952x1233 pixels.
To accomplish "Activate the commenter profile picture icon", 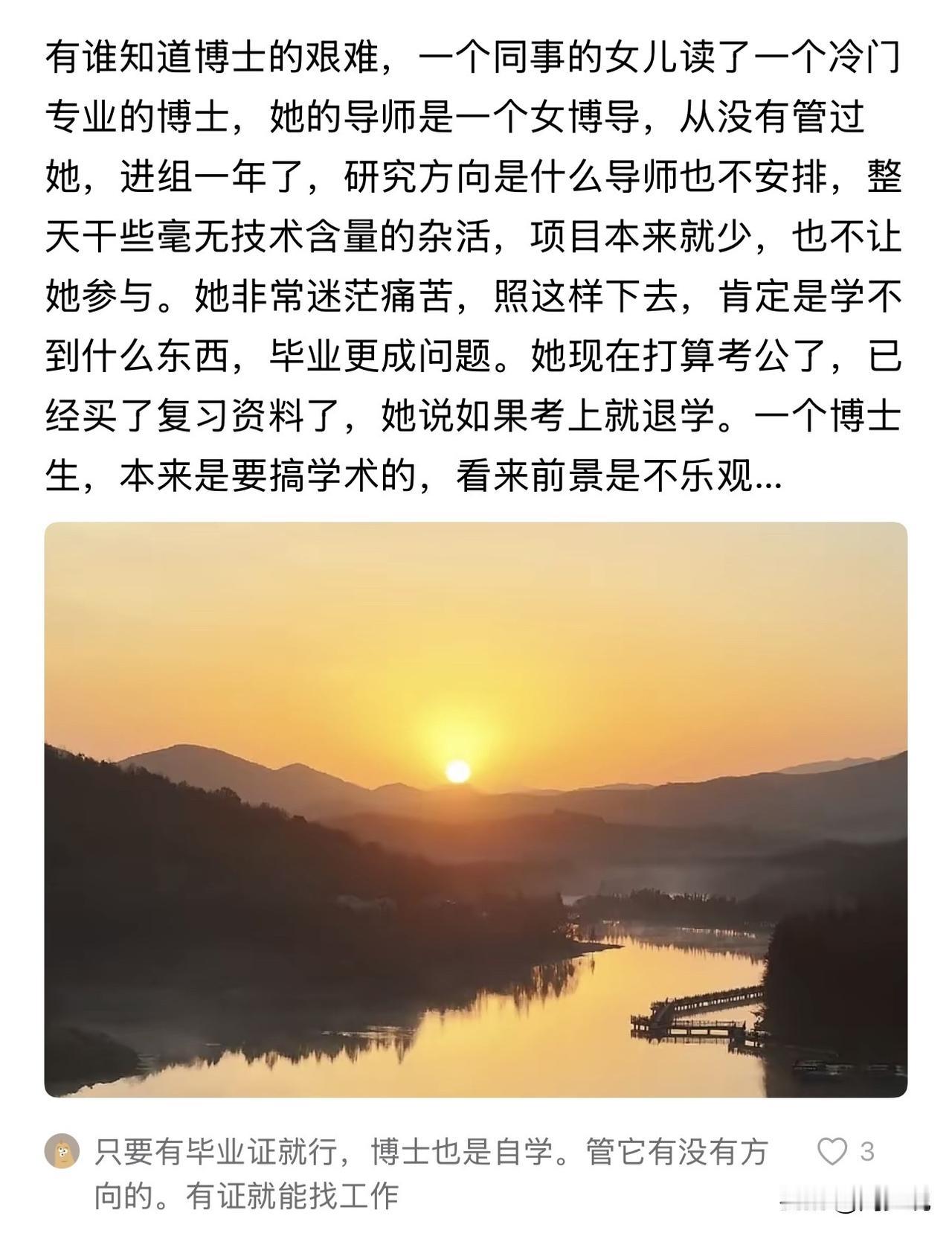I will coord(62,1150).
